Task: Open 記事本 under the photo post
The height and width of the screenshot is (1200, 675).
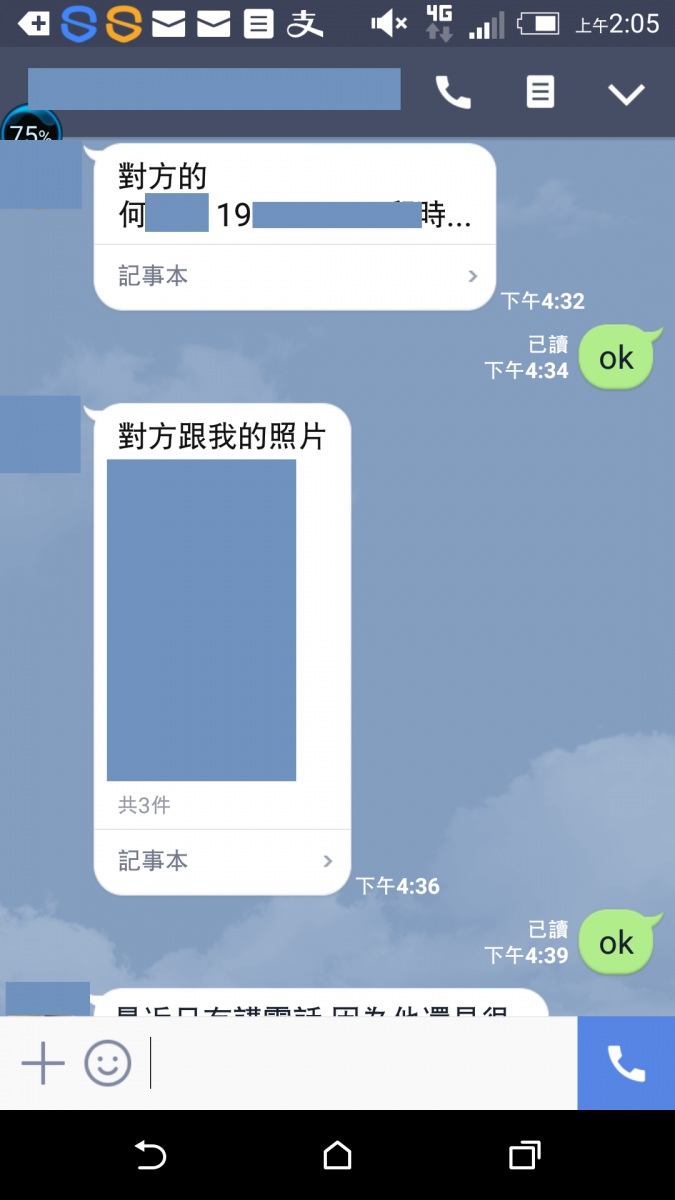Action: click(x=223, y=861)
